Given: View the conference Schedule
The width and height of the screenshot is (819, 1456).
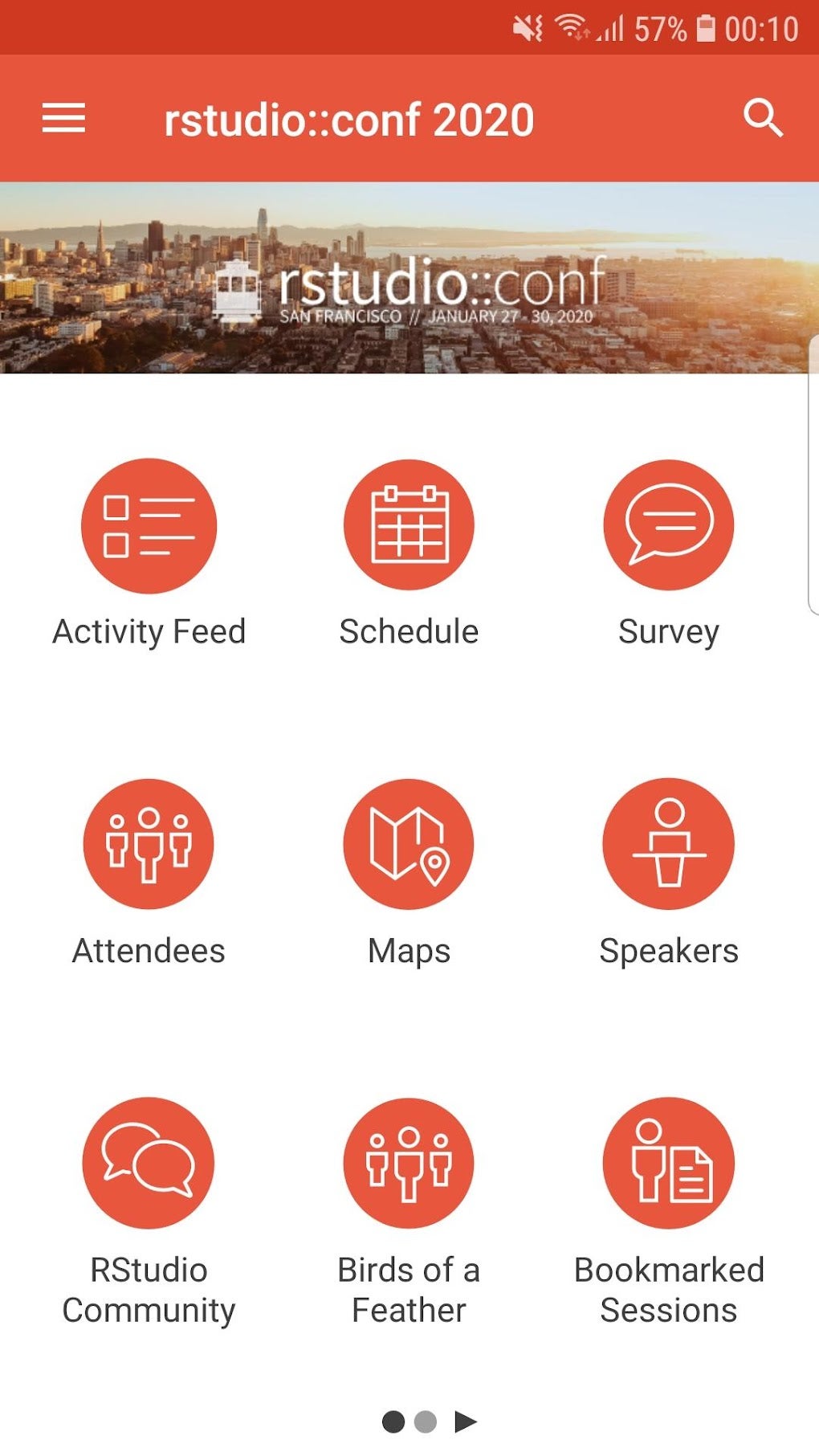Looking at the screenshot, I should pos(409,526).
